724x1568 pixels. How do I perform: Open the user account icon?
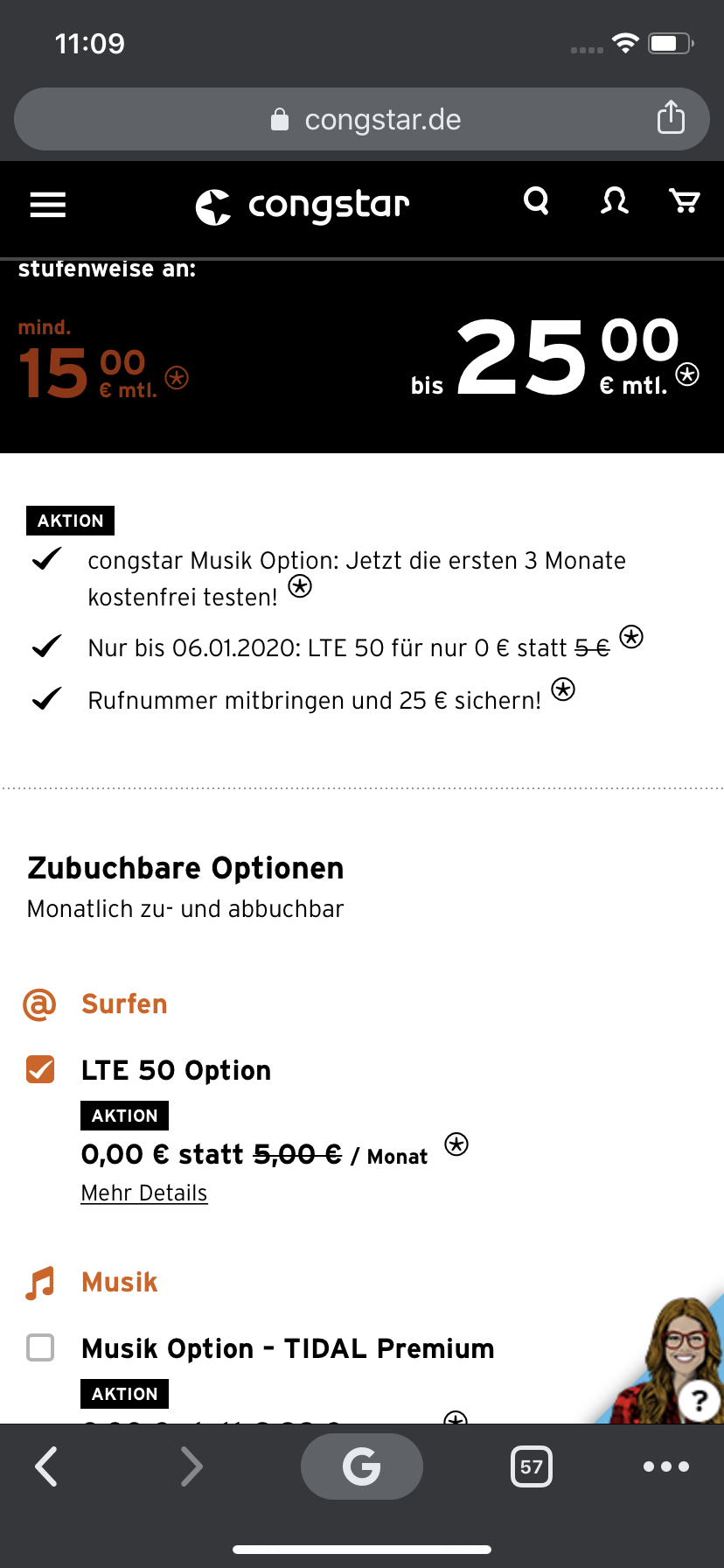point(614,202)
